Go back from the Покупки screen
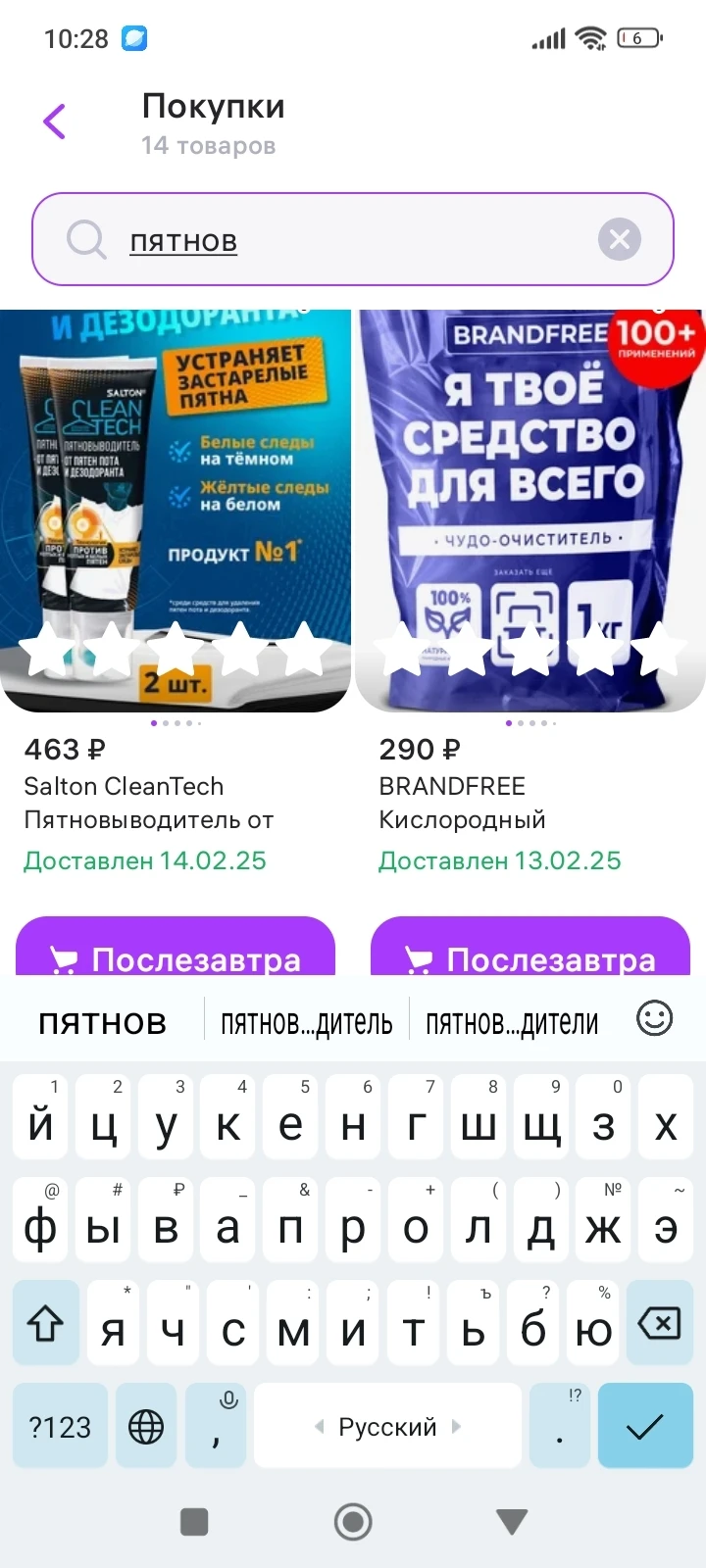 pos(55,122)
